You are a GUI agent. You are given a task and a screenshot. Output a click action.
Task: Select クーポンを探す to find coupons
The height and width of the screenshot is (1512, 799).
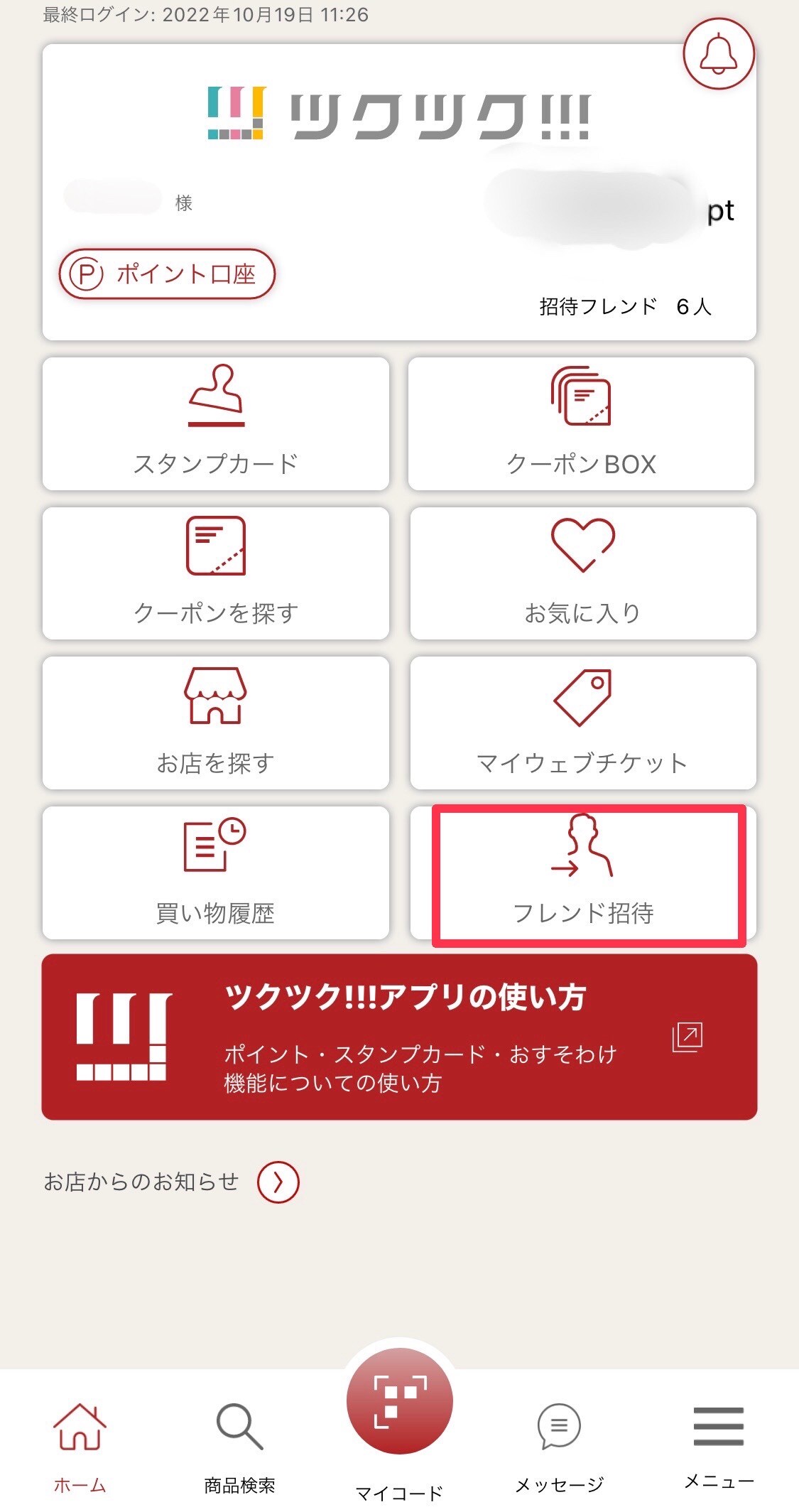(x=216, y=573)
